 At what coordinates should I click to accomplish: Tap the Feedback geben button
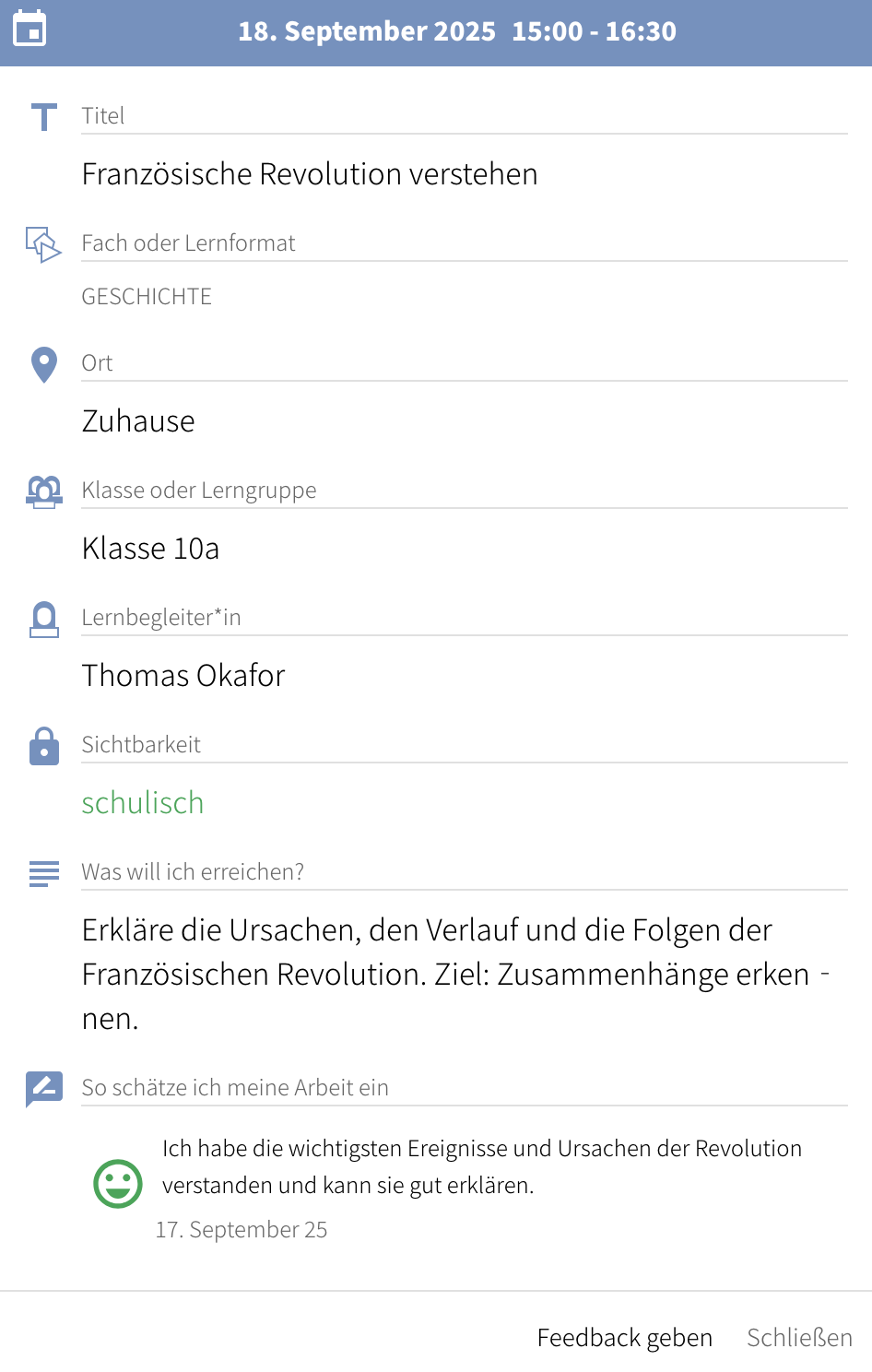point(624,1337)
